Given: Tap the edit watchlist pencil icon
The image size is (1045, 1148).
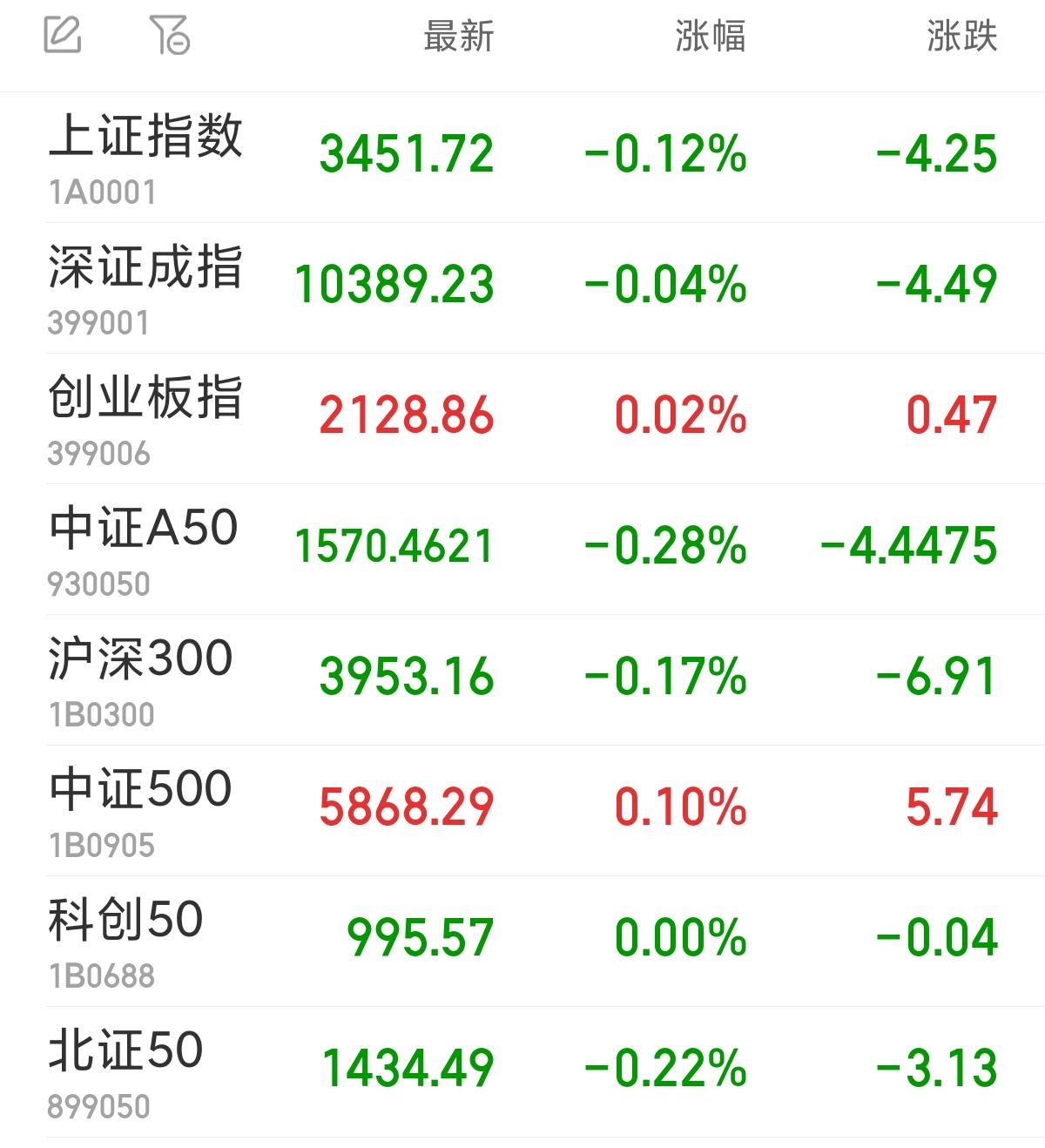Looking at the screenshot, I should coord(63,36).
